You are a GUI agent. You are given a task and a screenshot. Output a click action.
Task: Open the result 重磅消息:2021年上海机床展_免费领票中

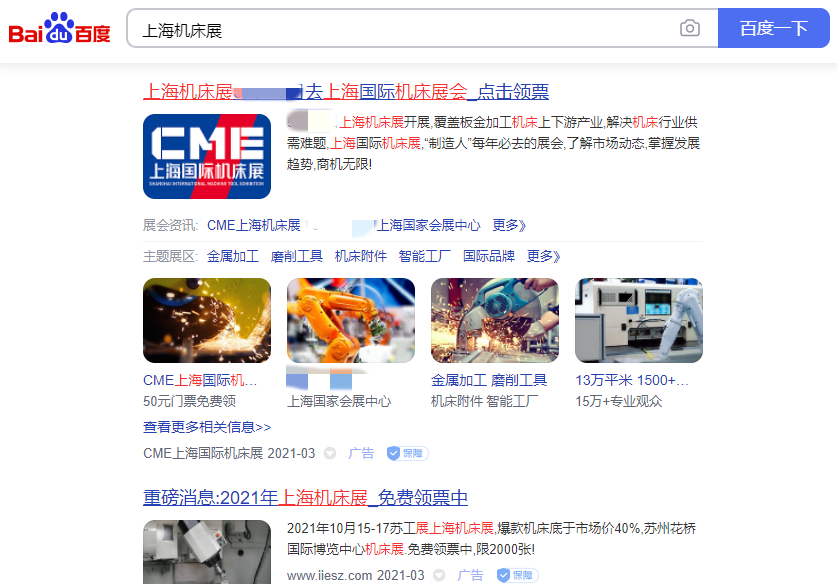305,498
